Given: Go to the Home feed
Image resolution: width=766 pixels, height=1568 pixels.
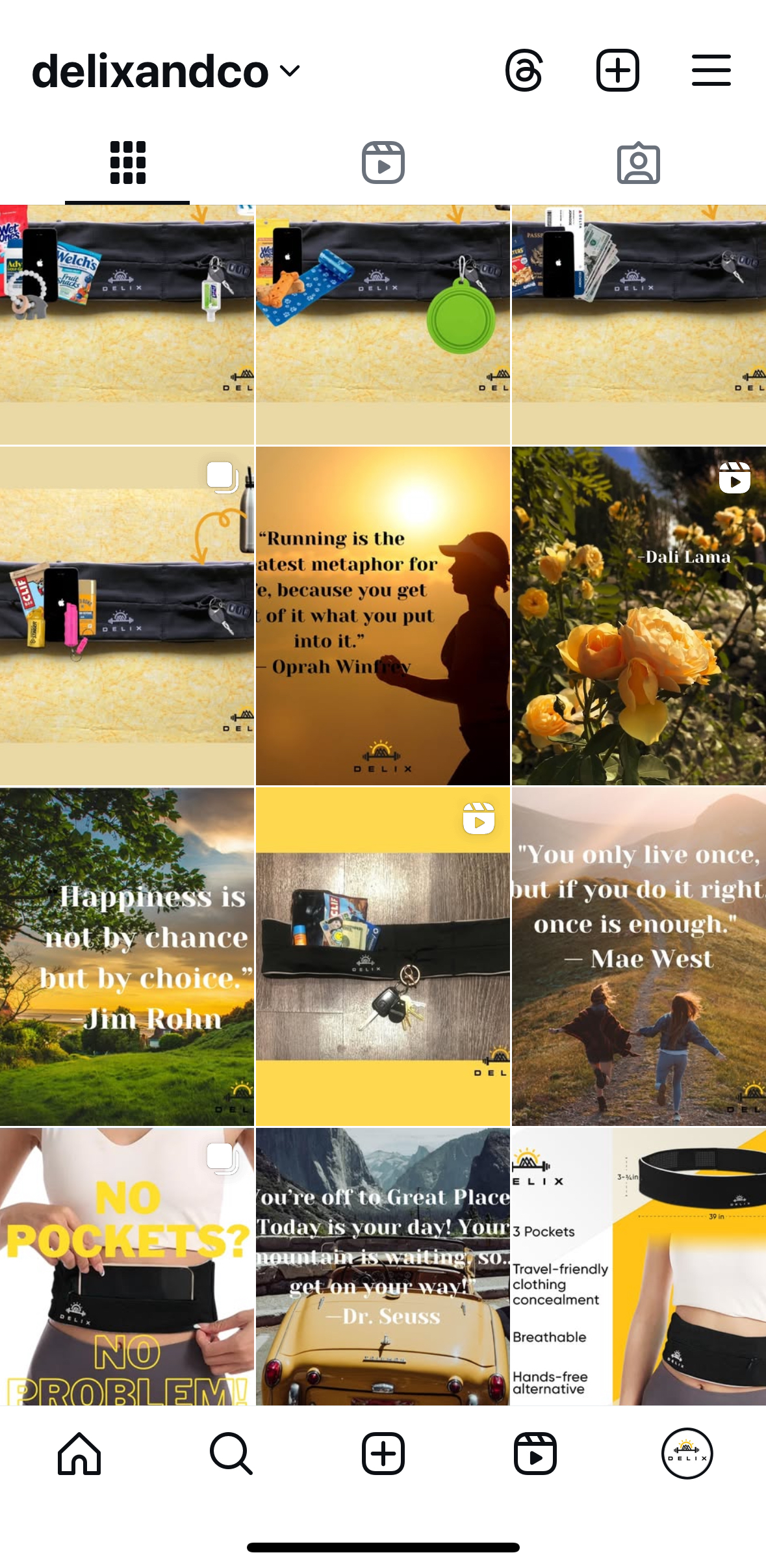Looking at the screenshot, I should [79, 1454].
